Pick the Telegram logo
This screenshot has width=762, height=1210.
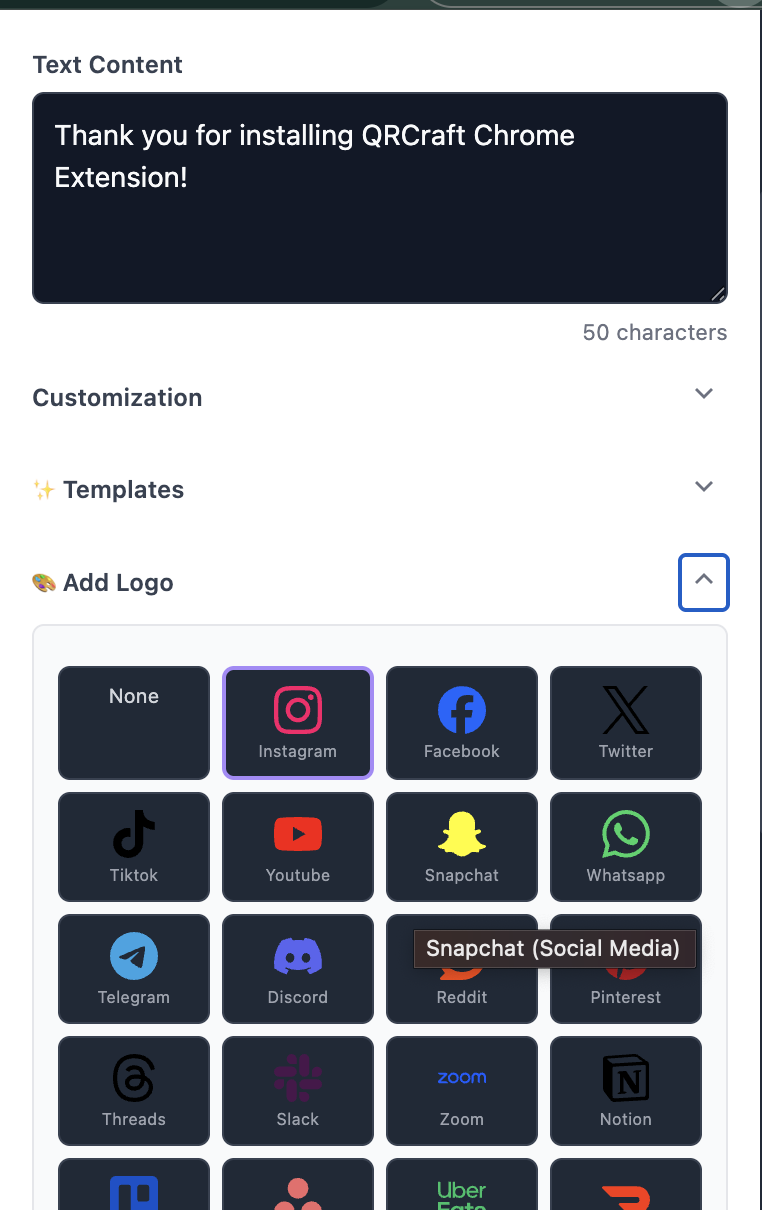(134, 968)
